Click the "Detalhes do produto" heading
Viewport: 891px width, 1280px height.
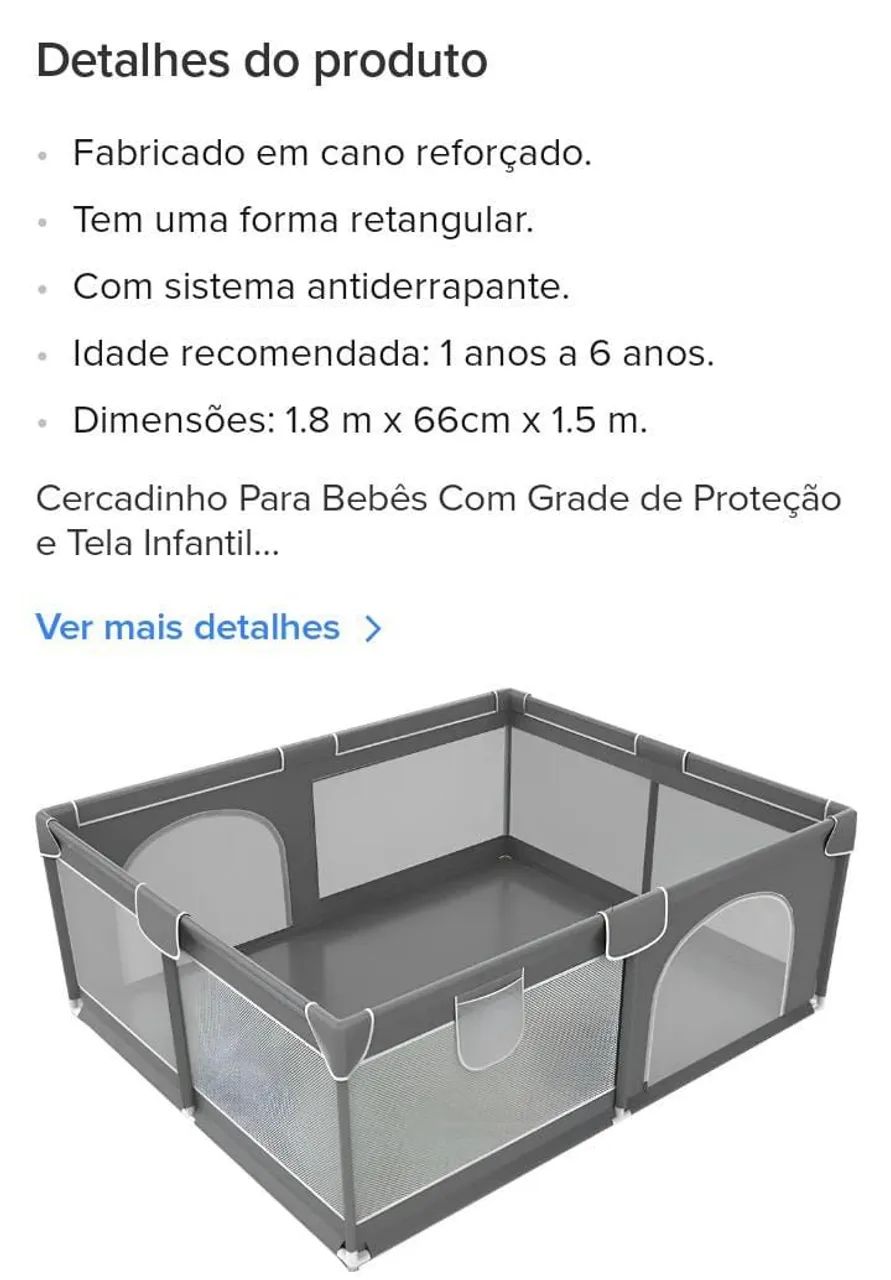click(260, 62)
